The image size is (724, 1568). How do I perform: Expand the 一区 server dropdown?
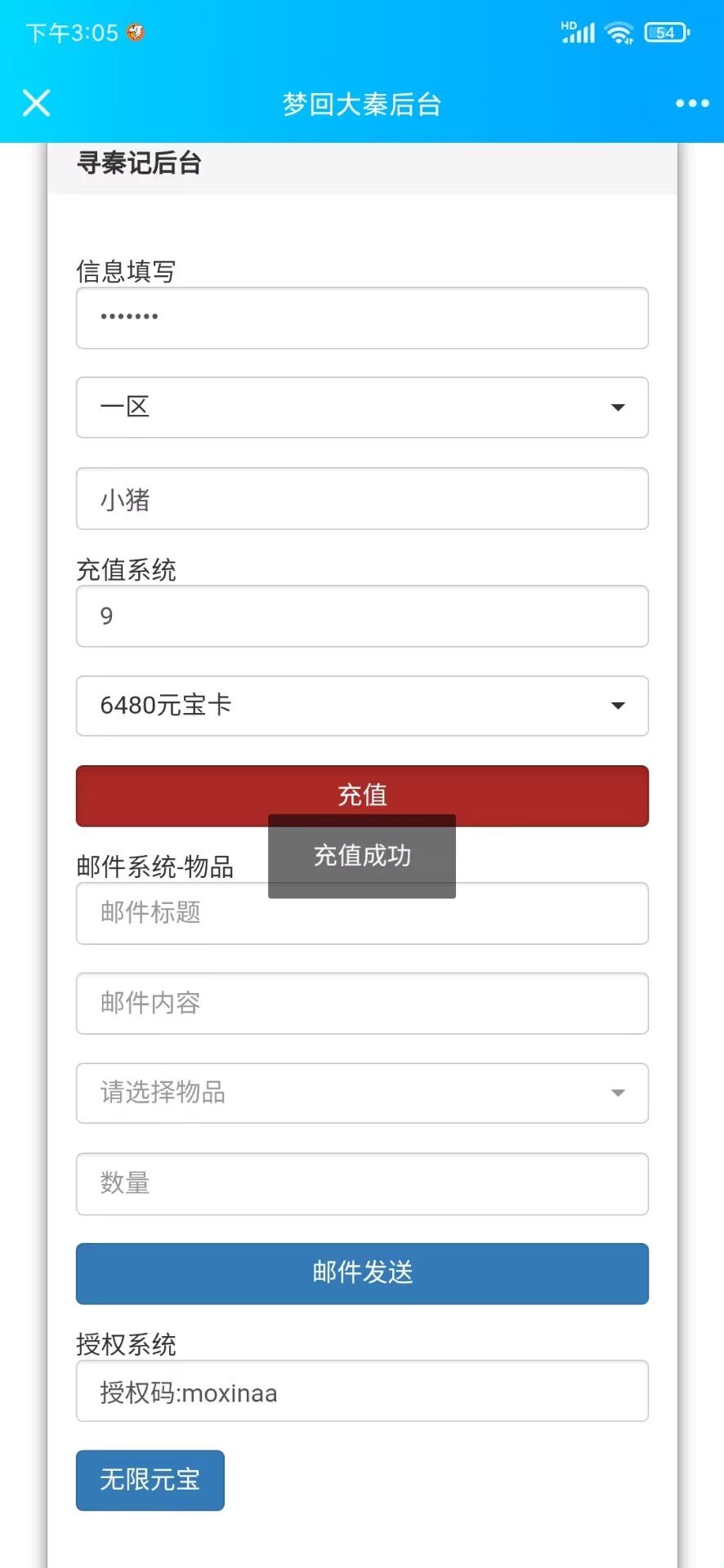[362, 408]
